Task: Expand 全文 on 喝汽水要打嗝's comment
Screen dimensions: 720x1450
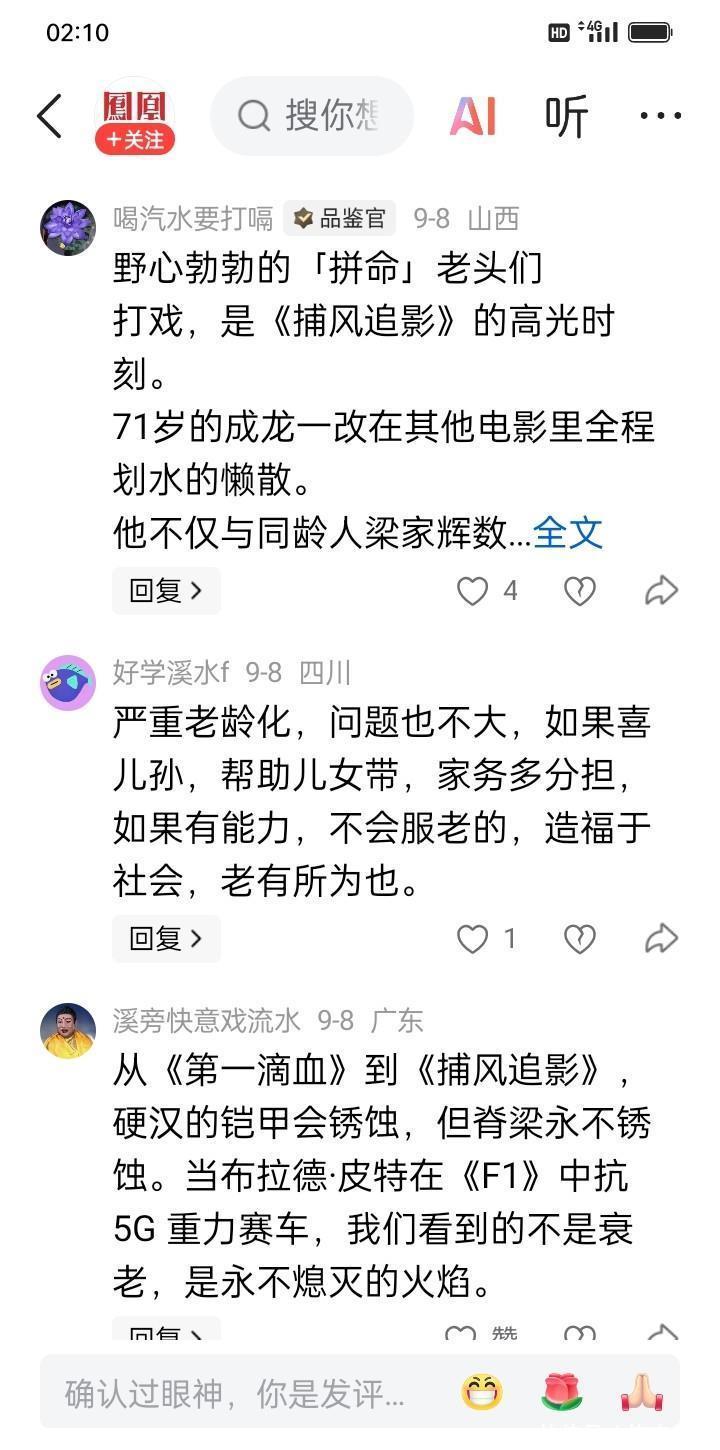Action: (568, 533)
